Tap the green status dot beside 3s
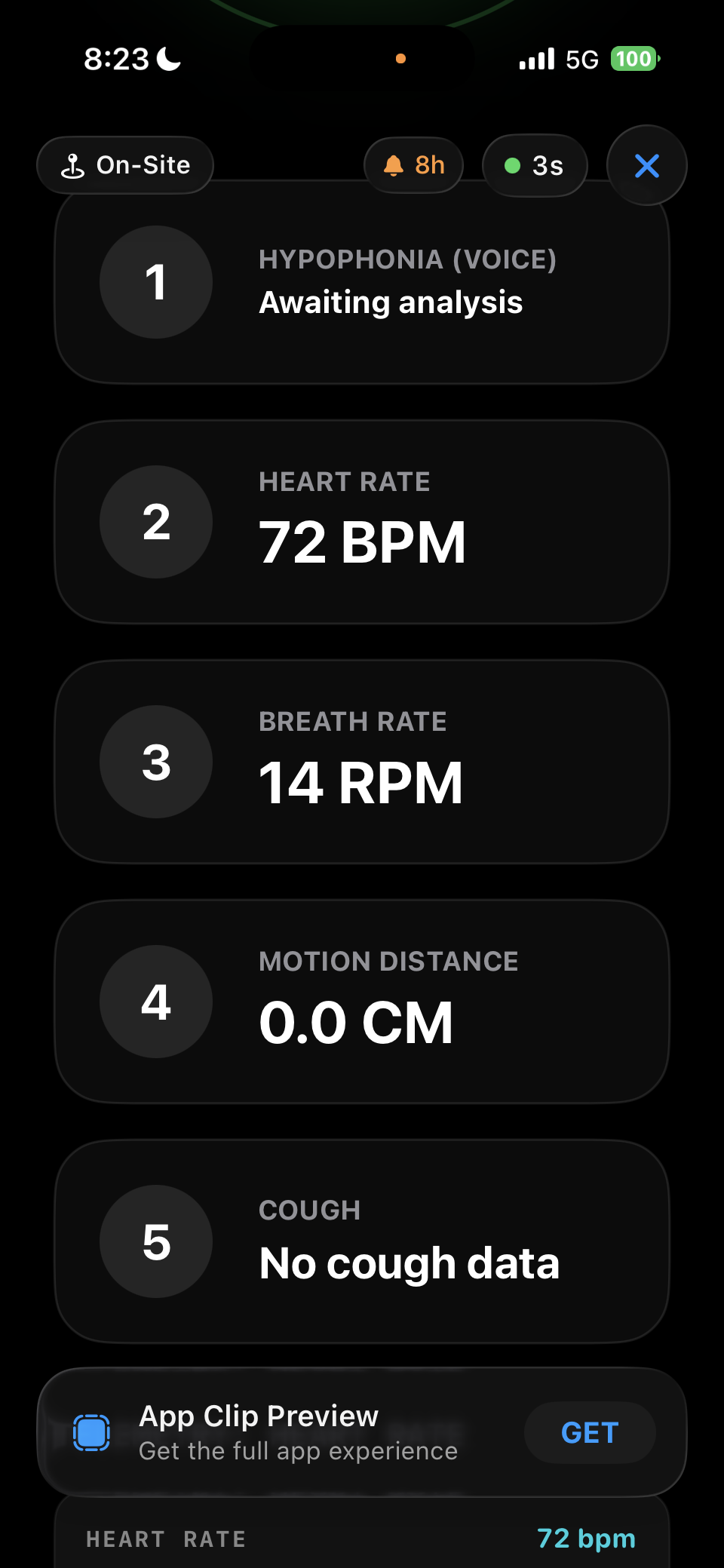The image size is (724, 1568). click(512, 166)
